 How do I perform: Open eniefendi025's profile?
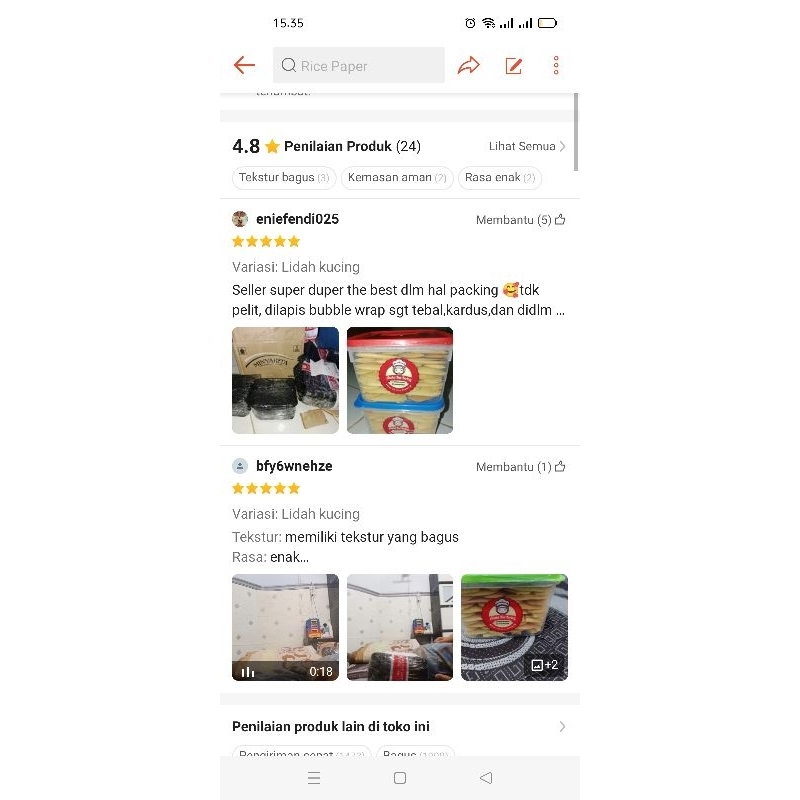tap(297, 219)
